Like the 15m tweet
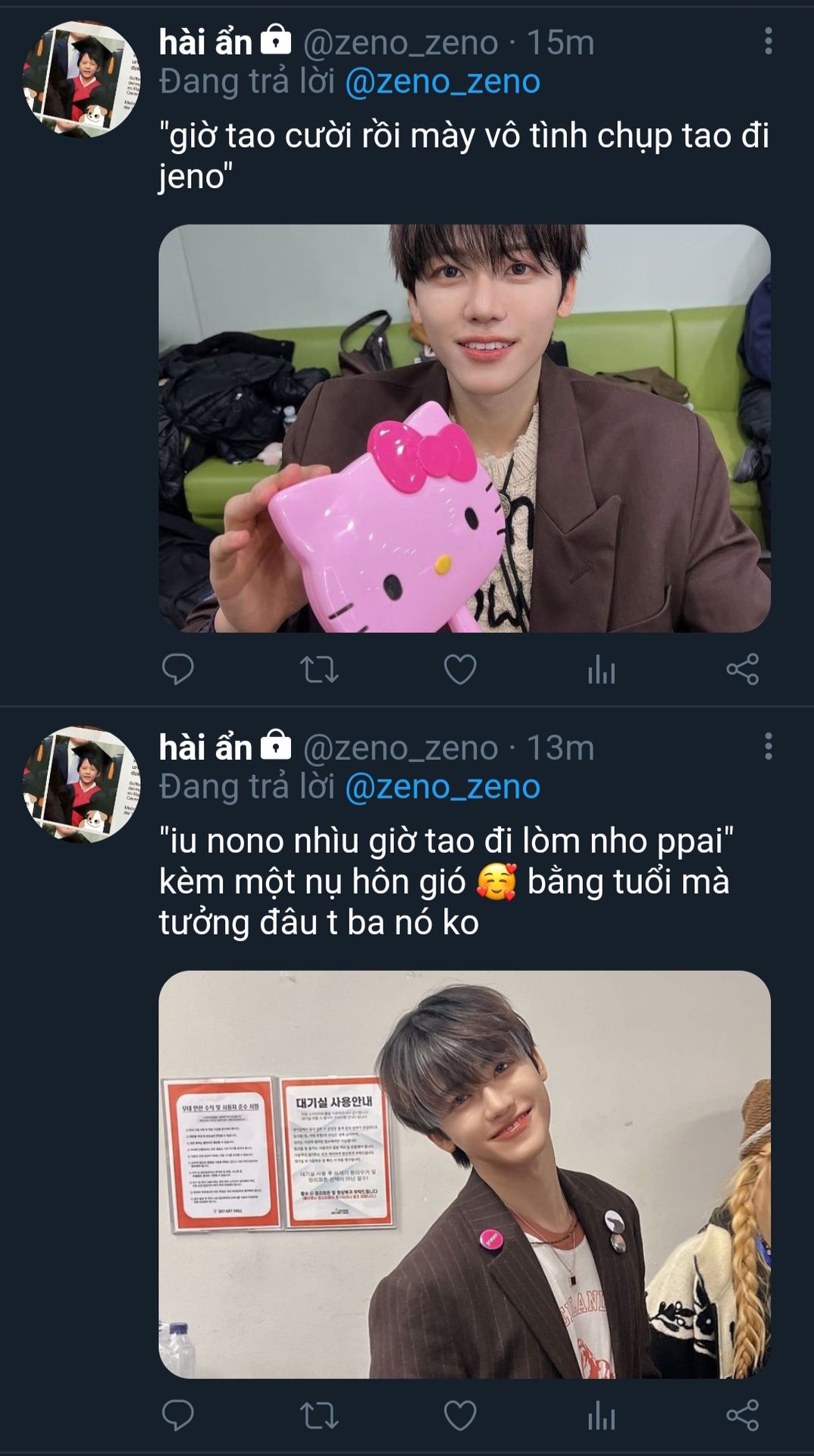The width and height of the screenshot is (814, 1456). tap(460, 670)
